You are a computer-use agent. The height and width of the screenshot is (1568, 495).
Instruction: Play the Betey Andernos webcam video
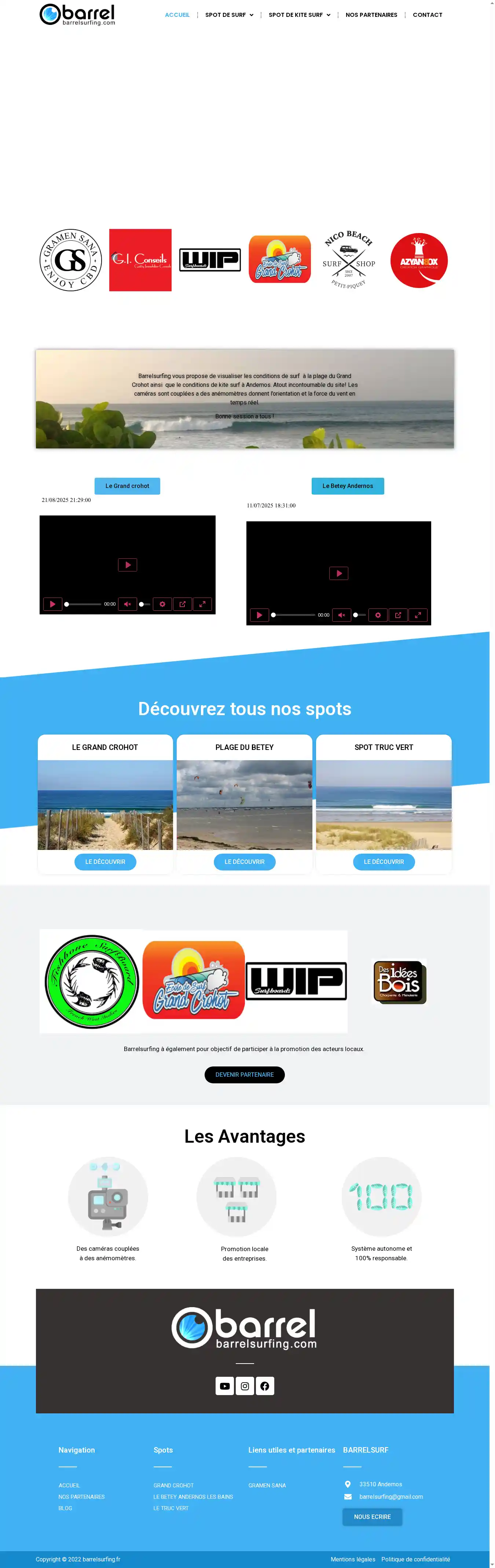[338, 573]
